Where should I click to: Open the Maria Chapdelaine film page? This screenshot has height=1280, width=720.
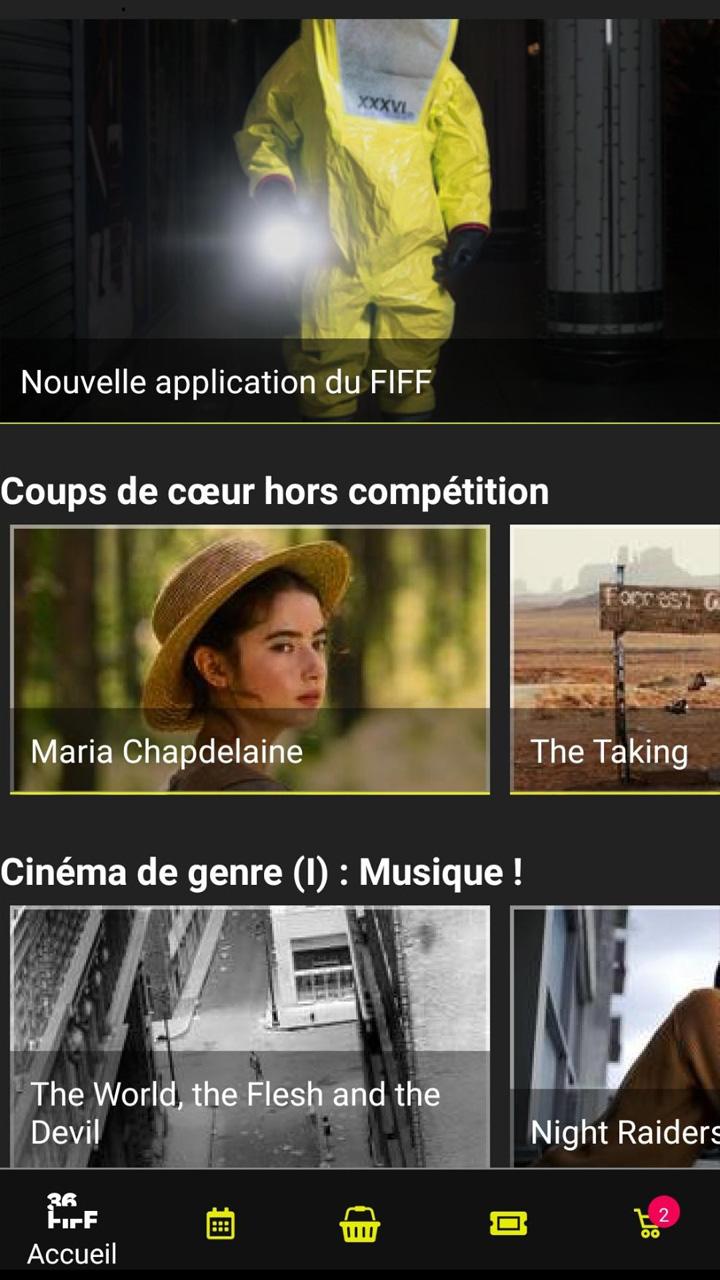pyautogui.click(x=248, y=658)
